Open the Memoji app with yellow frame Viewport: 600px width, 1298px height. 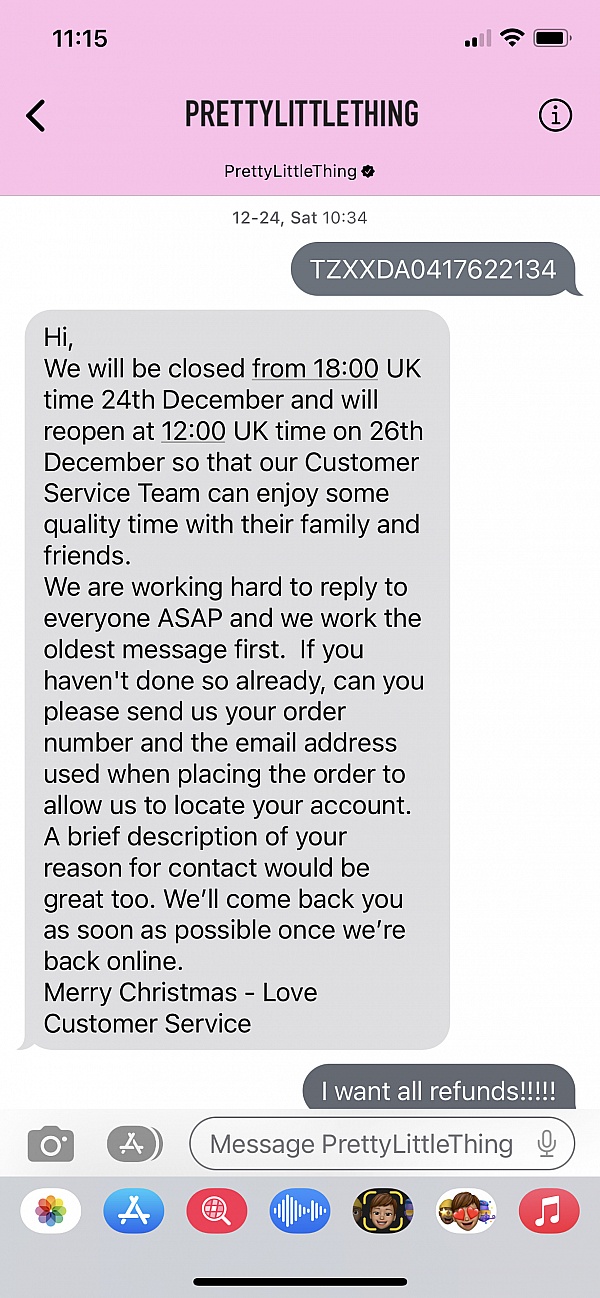[x=383, y=1212]
